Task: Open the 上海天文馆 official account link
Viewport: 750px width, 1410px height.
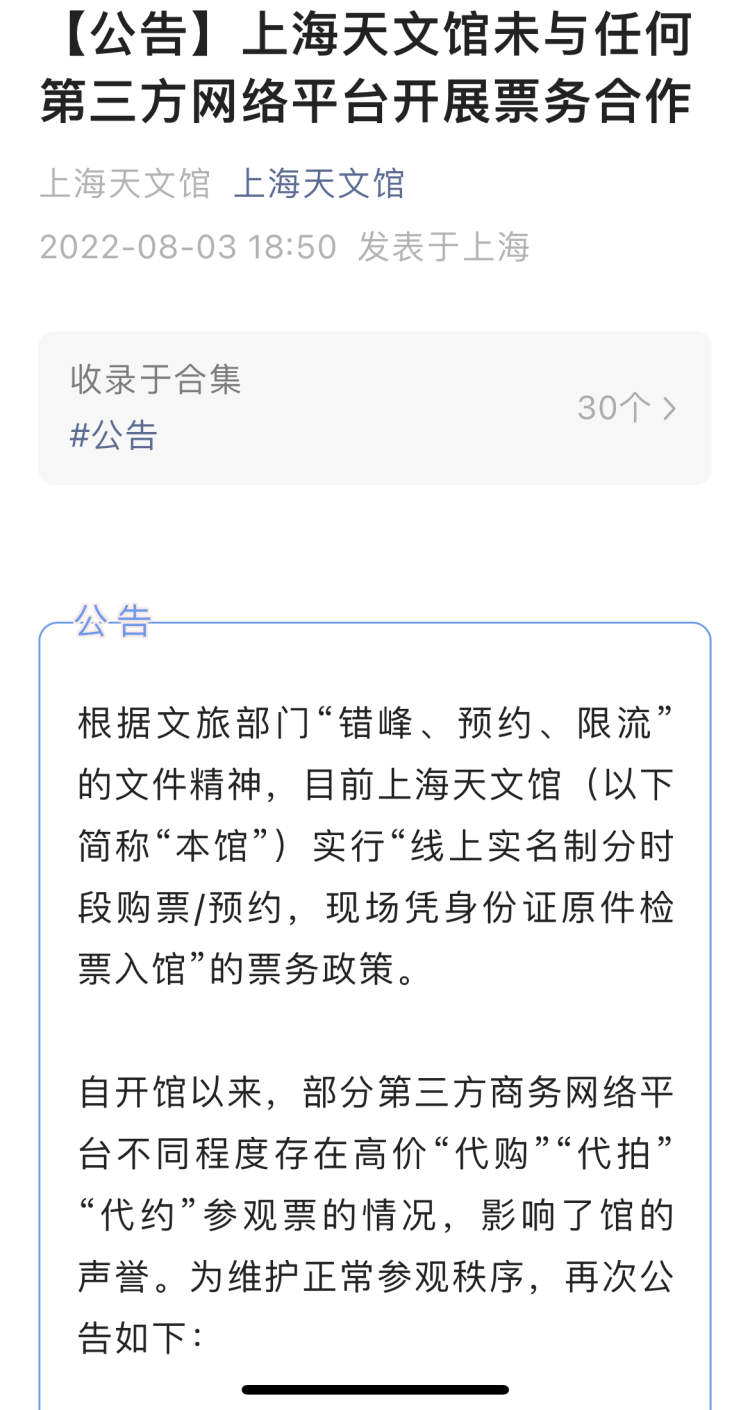Action: tap(319, 184)
